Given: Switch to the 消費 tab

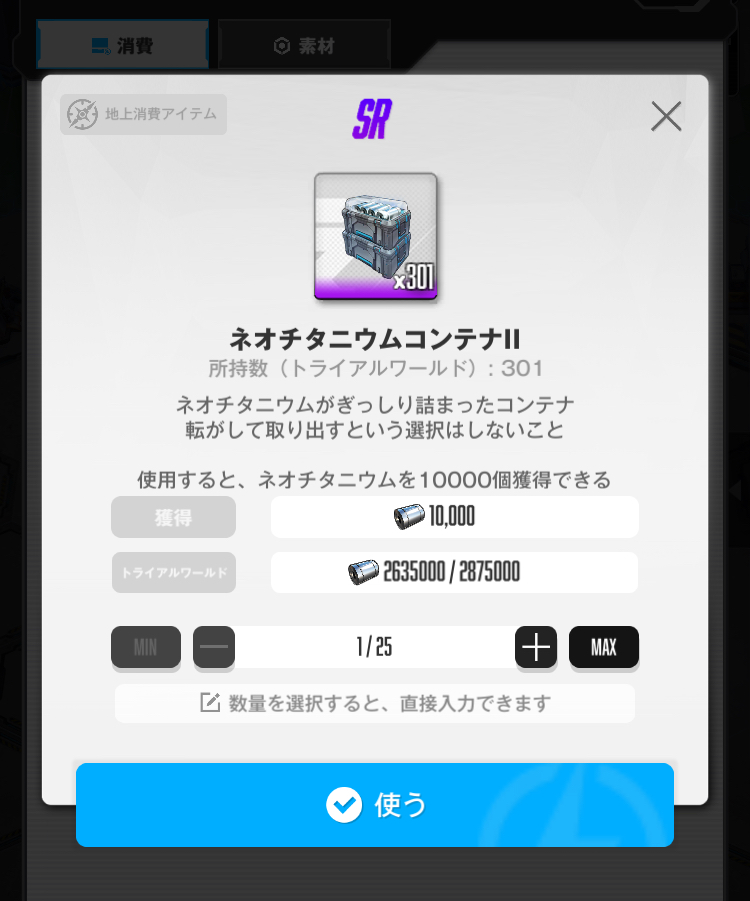Looking at the screenshot, I should click(122, 45).
